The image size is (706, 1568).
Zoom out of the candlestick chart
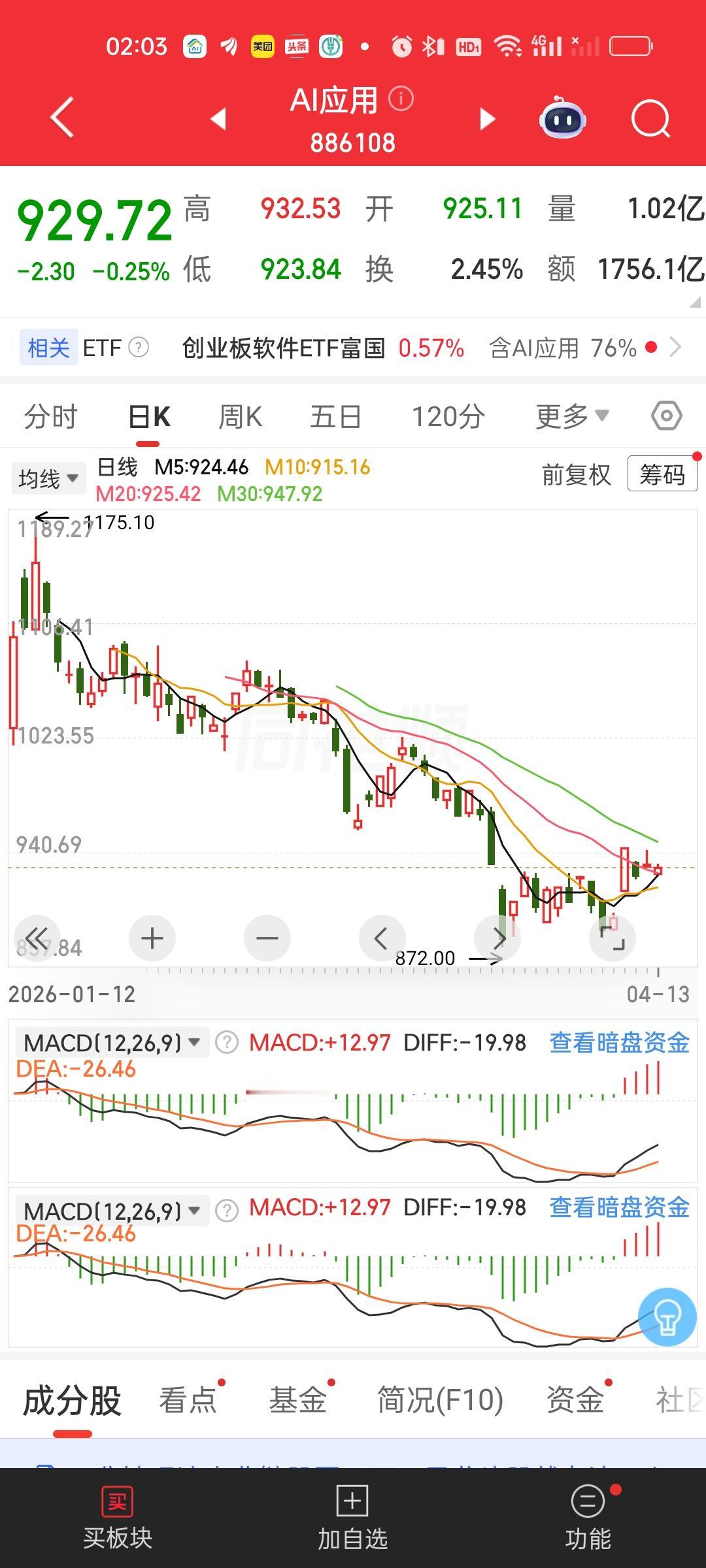pyautogui.click(x=267, y=938)
